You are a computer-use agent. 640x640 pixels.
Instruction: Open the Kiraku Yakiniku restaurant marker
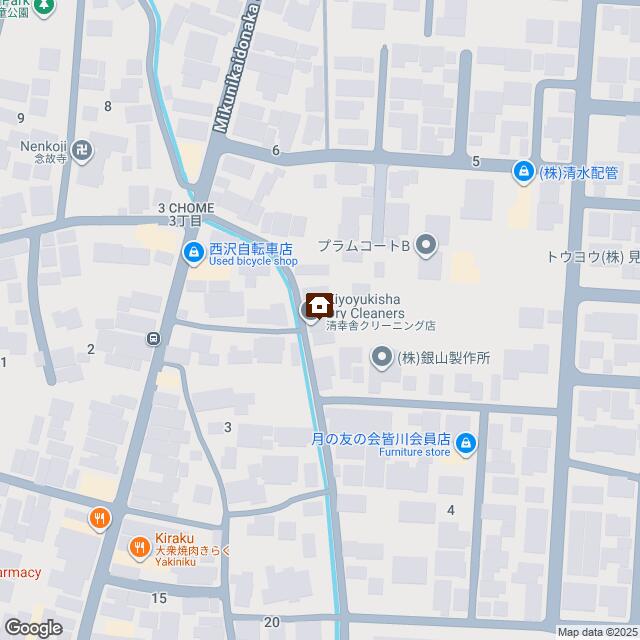pyautogui.click(x=139, y=546)
